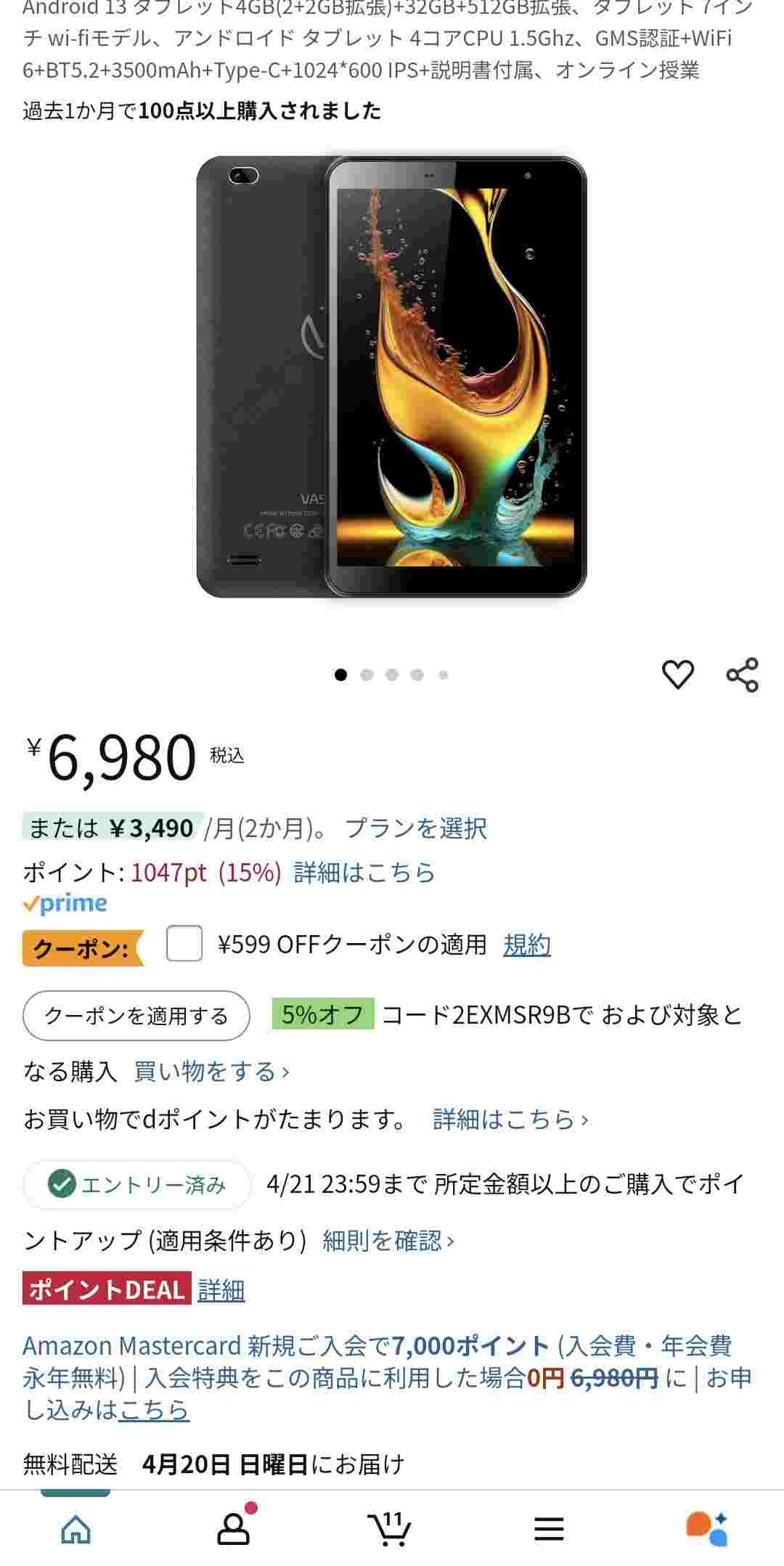Go to the Home tab
784x1566 pixels.
tap(75, 1529)
